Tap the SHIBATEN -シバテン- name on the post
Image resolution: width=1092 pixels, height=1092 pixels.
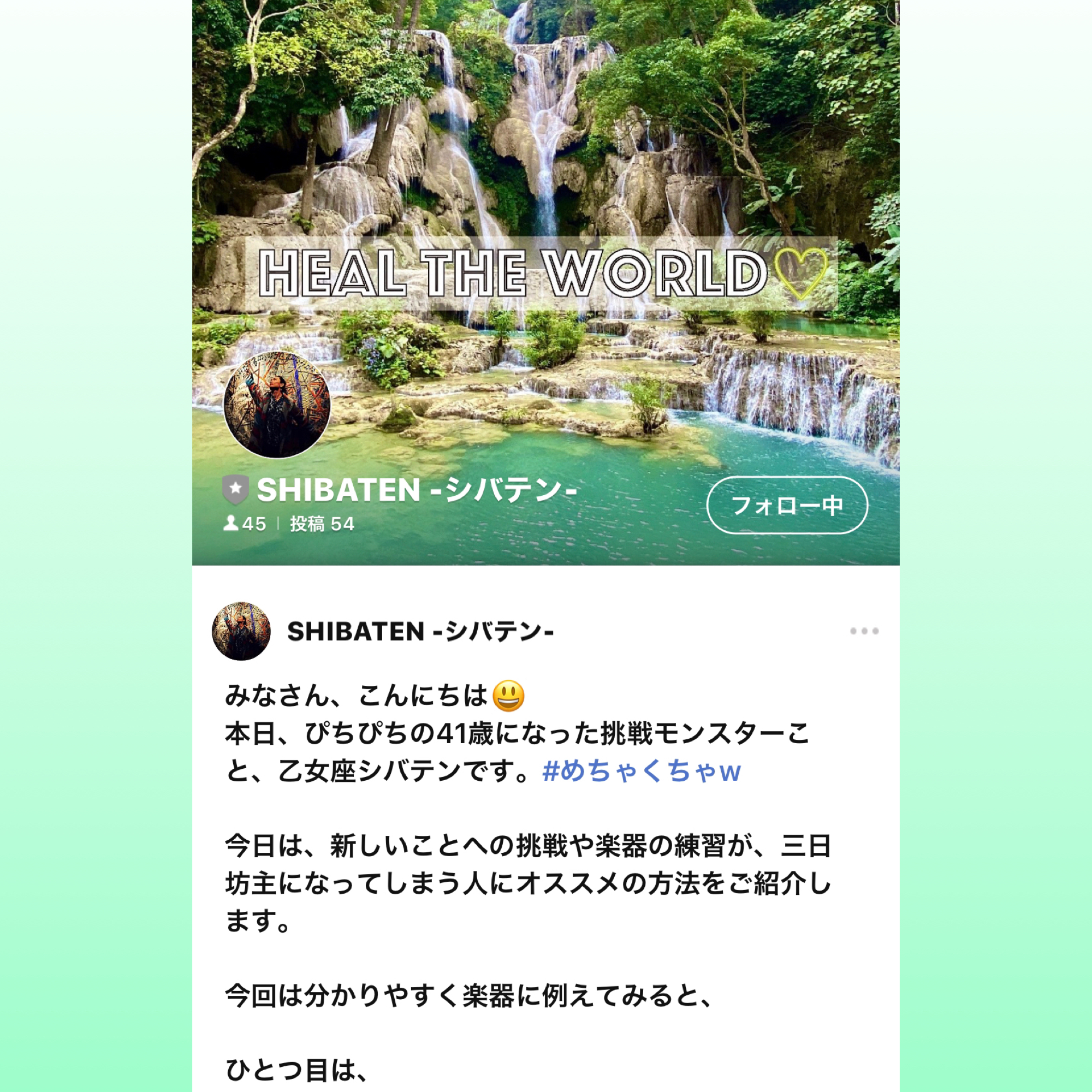420,631
